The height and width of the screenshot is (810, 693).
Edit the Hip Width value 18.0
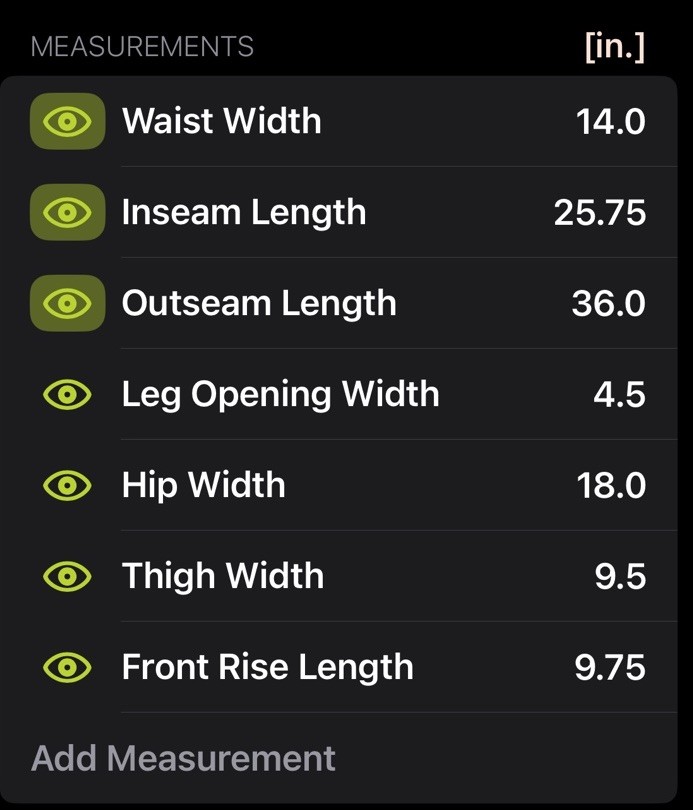(x=610, y=486)
